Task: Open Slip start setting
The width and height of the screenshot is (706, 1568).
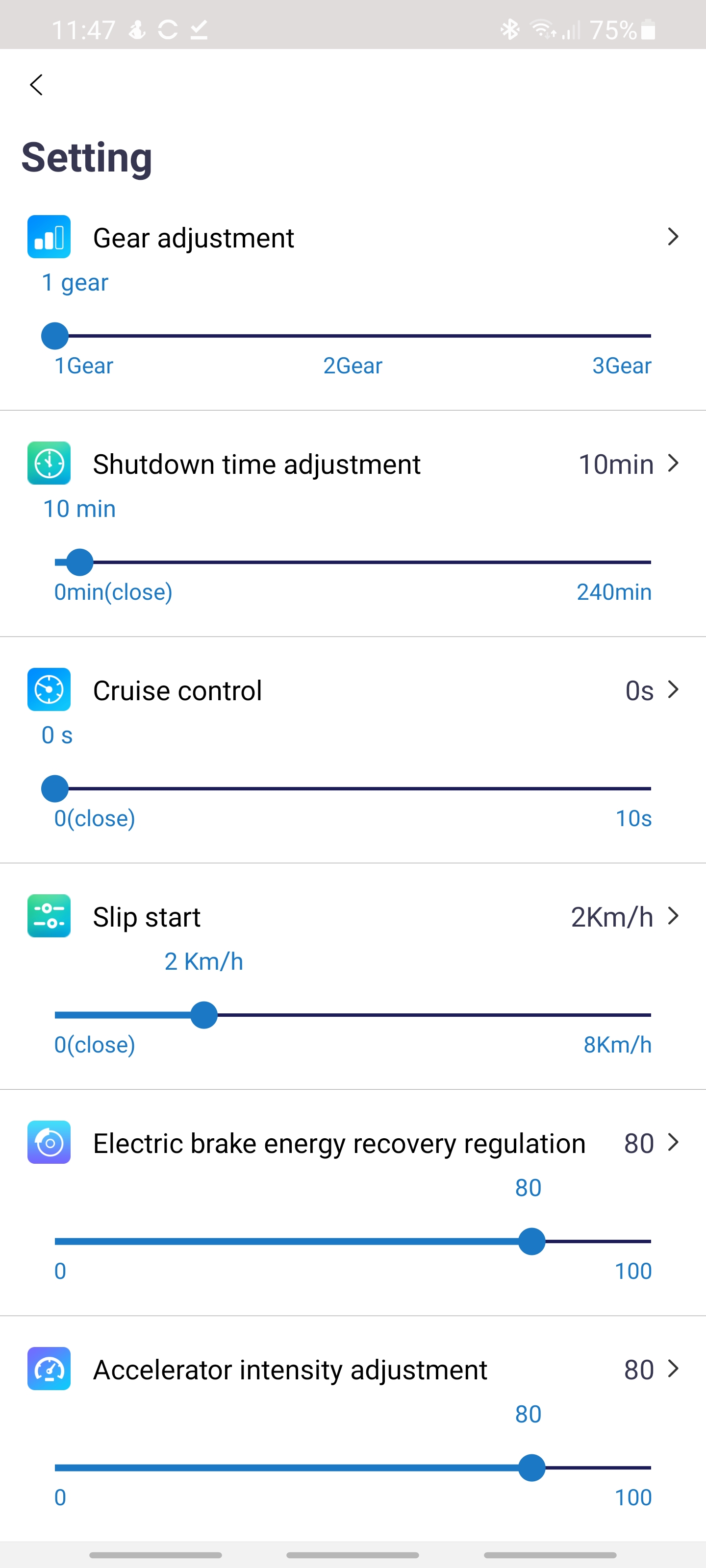Action: pyautogui.click(x=353, y=917)
